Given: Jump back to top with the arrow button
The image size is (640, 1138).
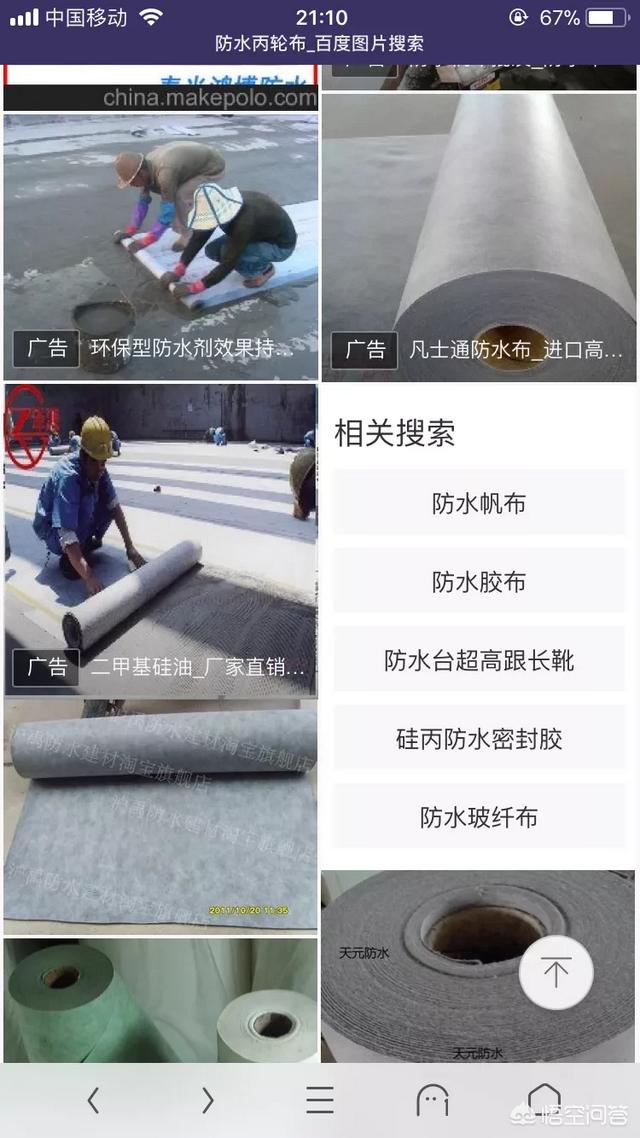Looking at the screenshot, I should pyautogui.click(x=556, y=972).
